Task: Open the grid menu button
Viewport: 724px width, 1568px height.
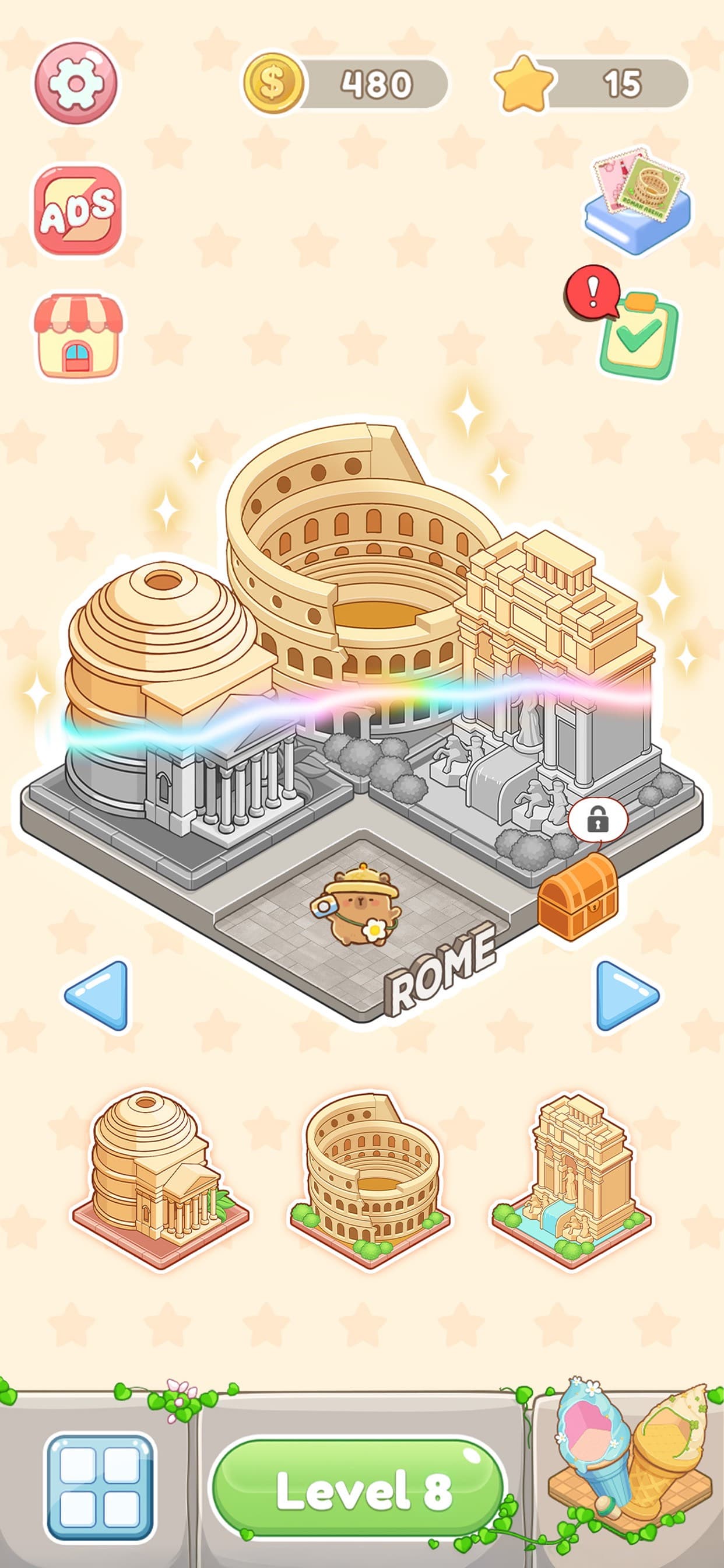Action: pyautogui.click(x=100, y=1487)
